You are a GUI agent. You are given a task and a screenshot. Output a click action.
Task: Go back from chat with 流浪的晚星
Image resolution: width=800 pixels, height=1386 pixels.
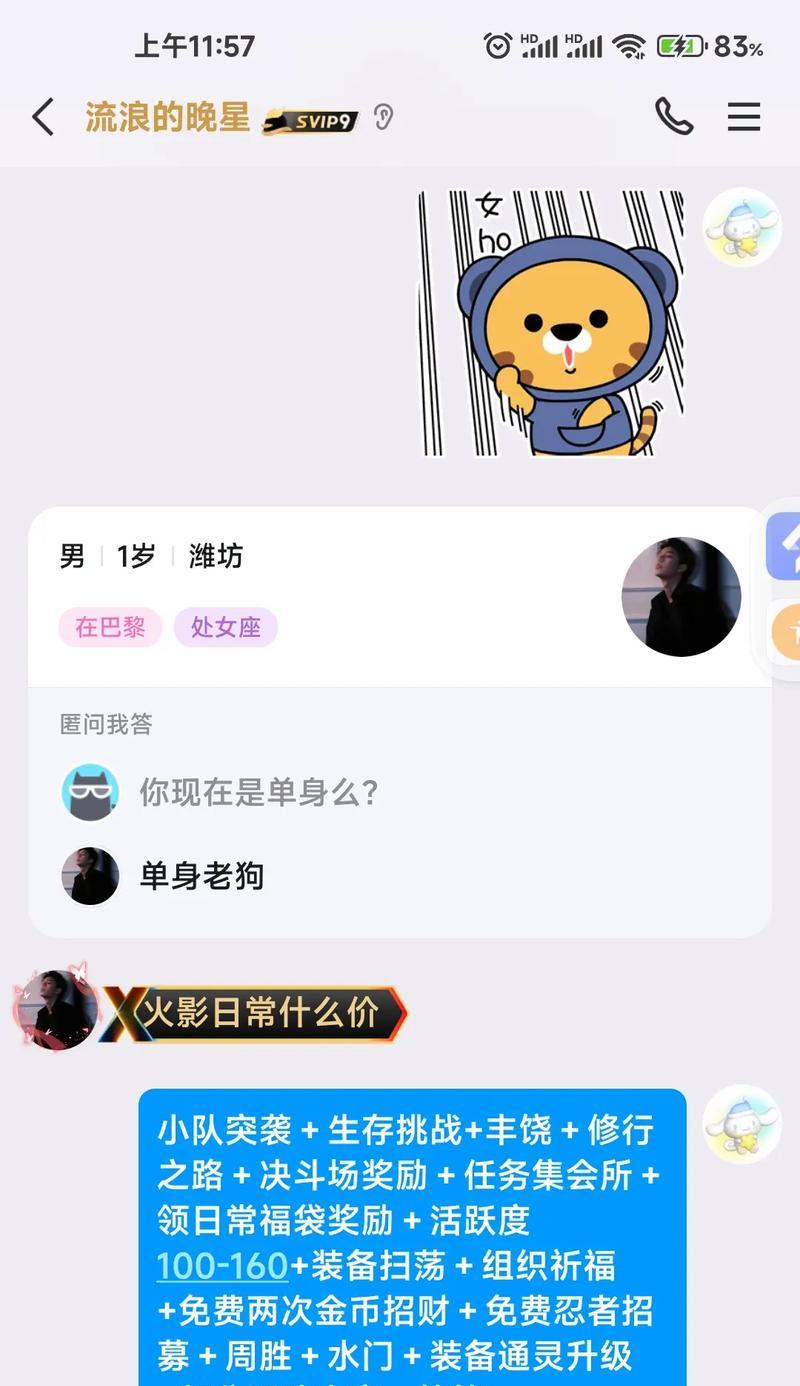(x=43, y=118)
